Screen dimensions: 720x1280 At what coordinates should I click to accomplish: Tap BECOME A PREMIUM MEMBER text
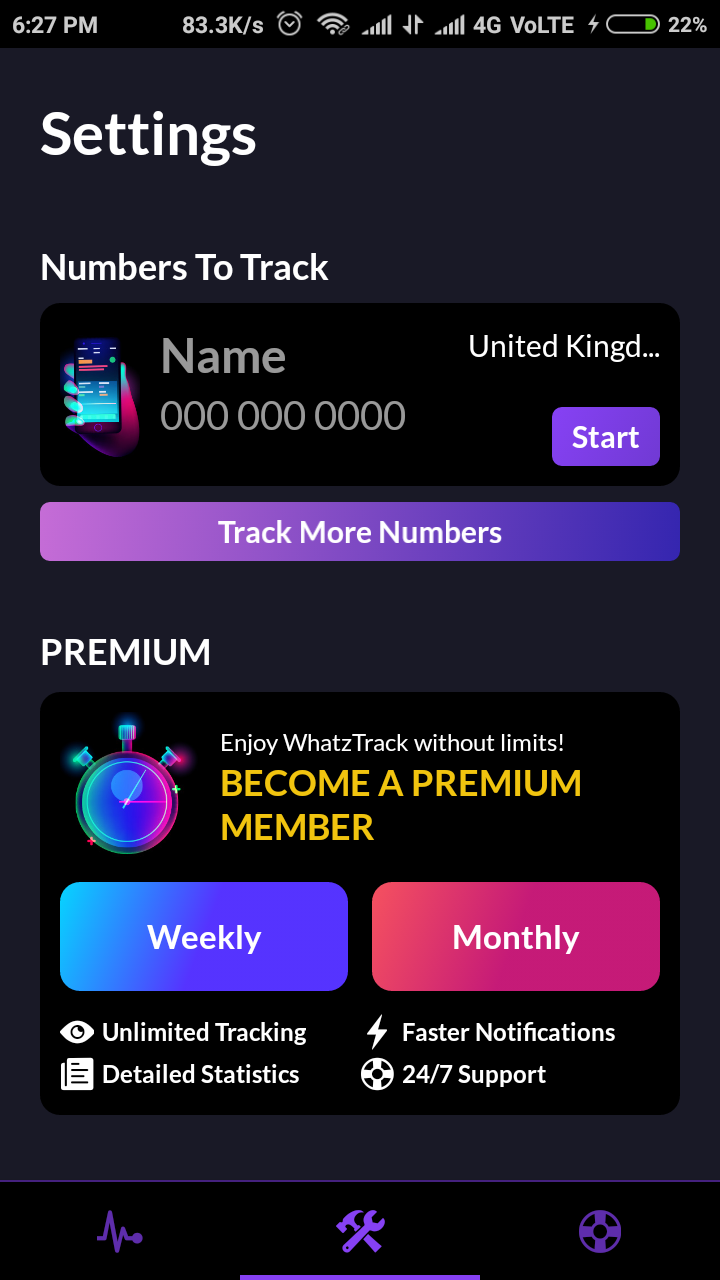(x=400, y=805)
